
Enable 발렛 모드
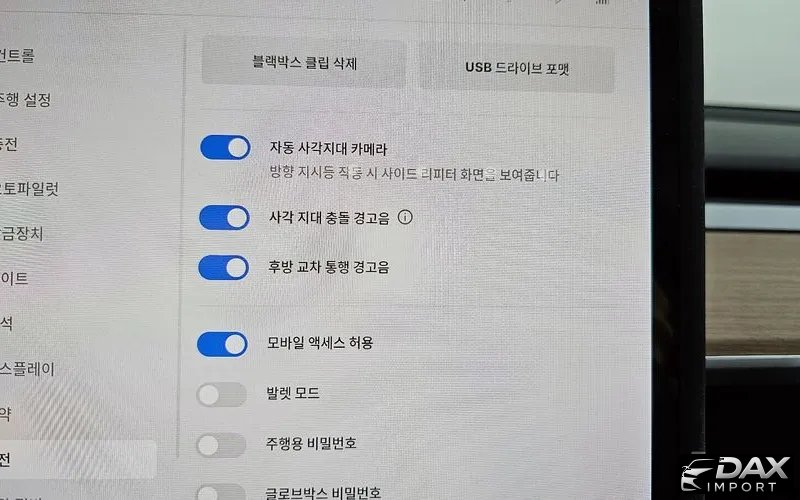click(221, 394)
